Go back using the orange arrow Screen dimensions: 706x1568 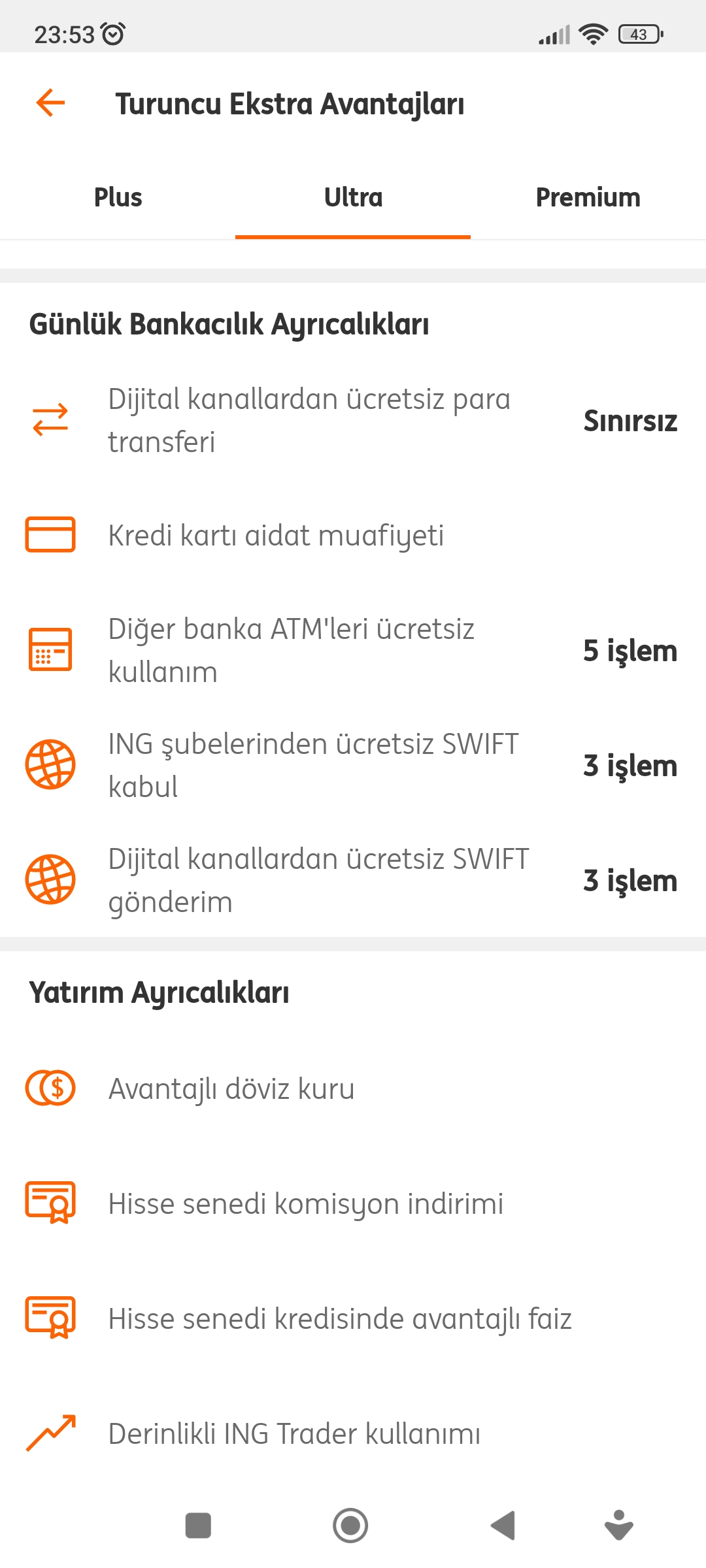pyautogui.click(x=50, y=103)
